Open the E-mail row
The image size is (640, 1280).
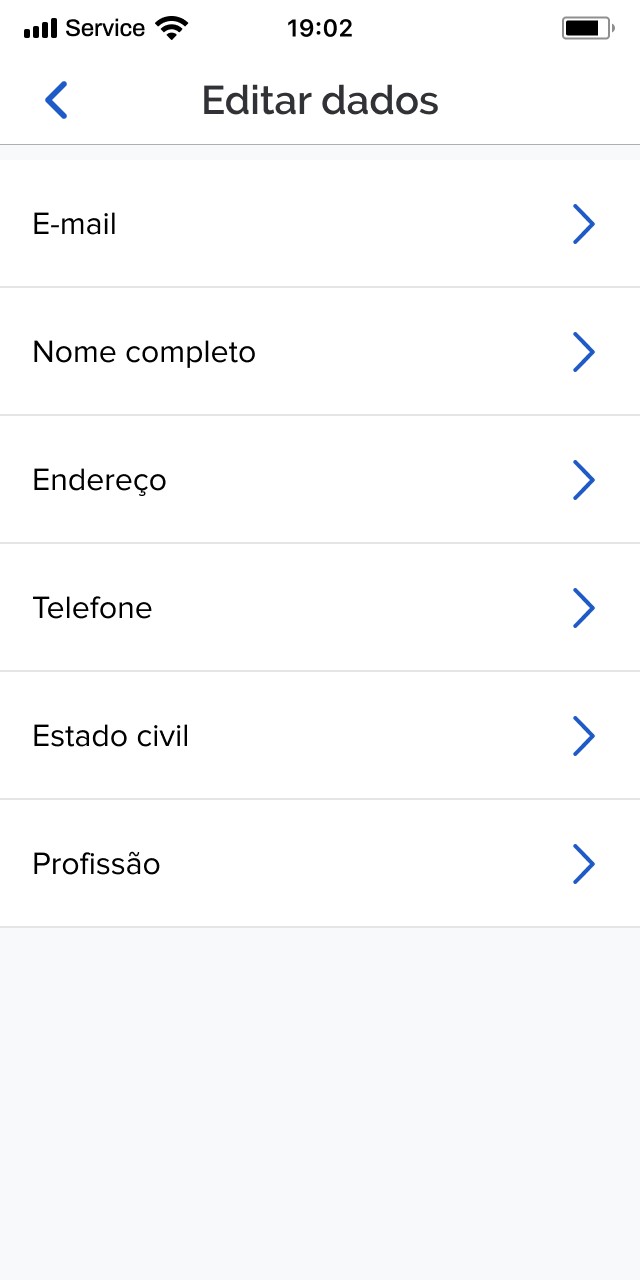point(320,224)
